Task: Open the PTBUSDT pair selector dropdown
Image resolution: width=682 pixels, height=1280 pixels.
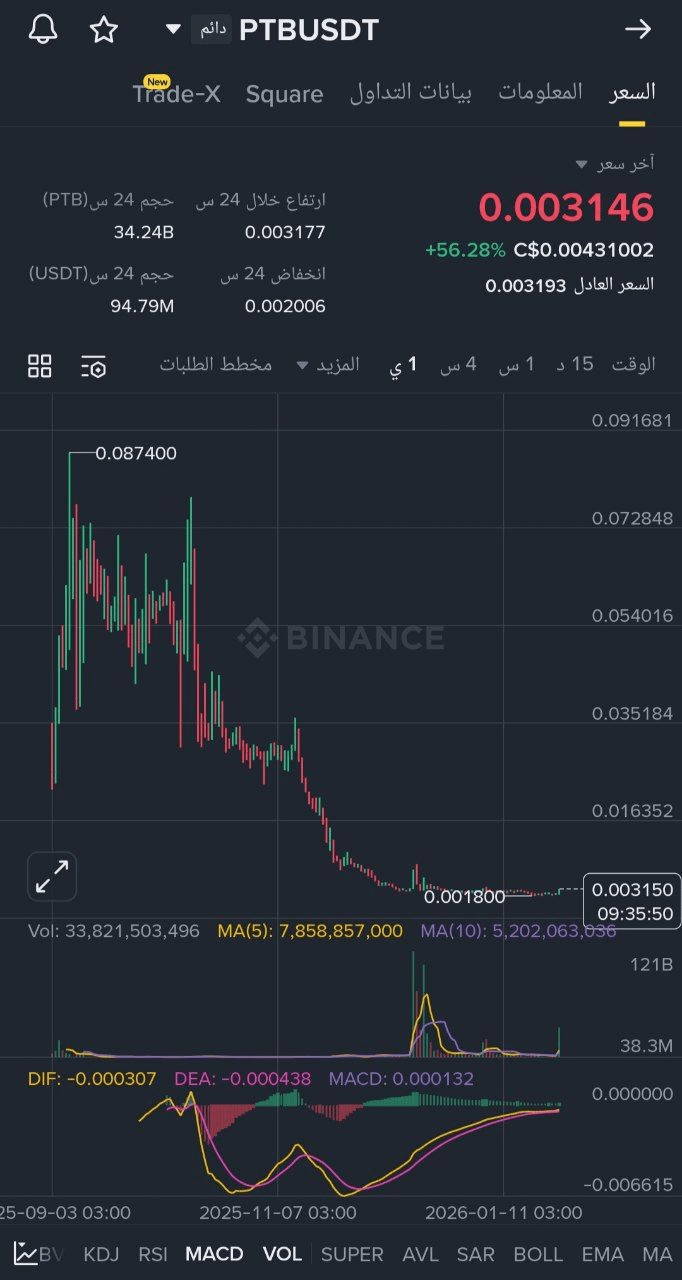Action: coord(173,30)
